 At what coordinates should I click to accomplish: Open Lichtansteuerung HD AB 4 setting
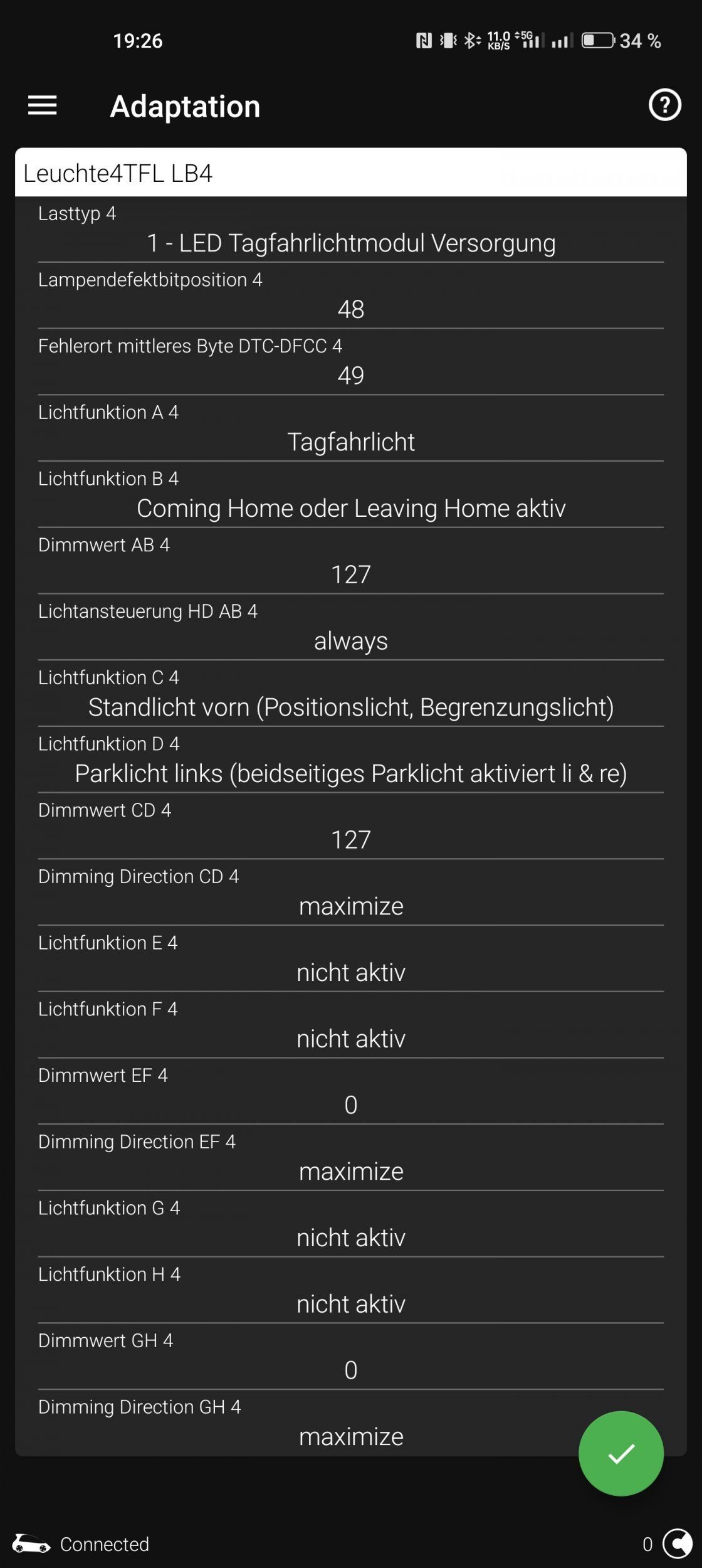point(350,641)
